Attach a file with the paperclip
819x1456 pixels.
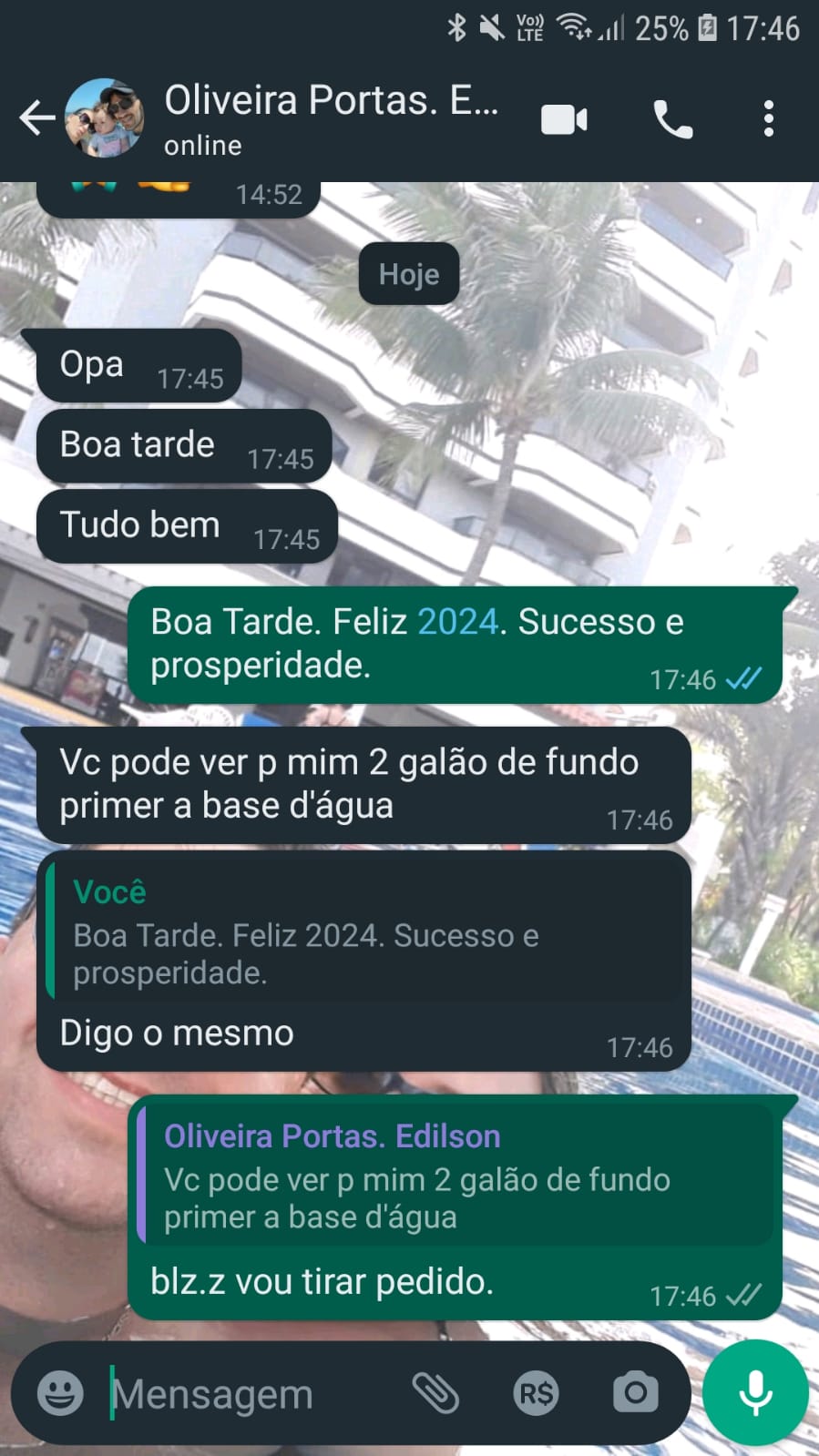(x=435, y=1392)
